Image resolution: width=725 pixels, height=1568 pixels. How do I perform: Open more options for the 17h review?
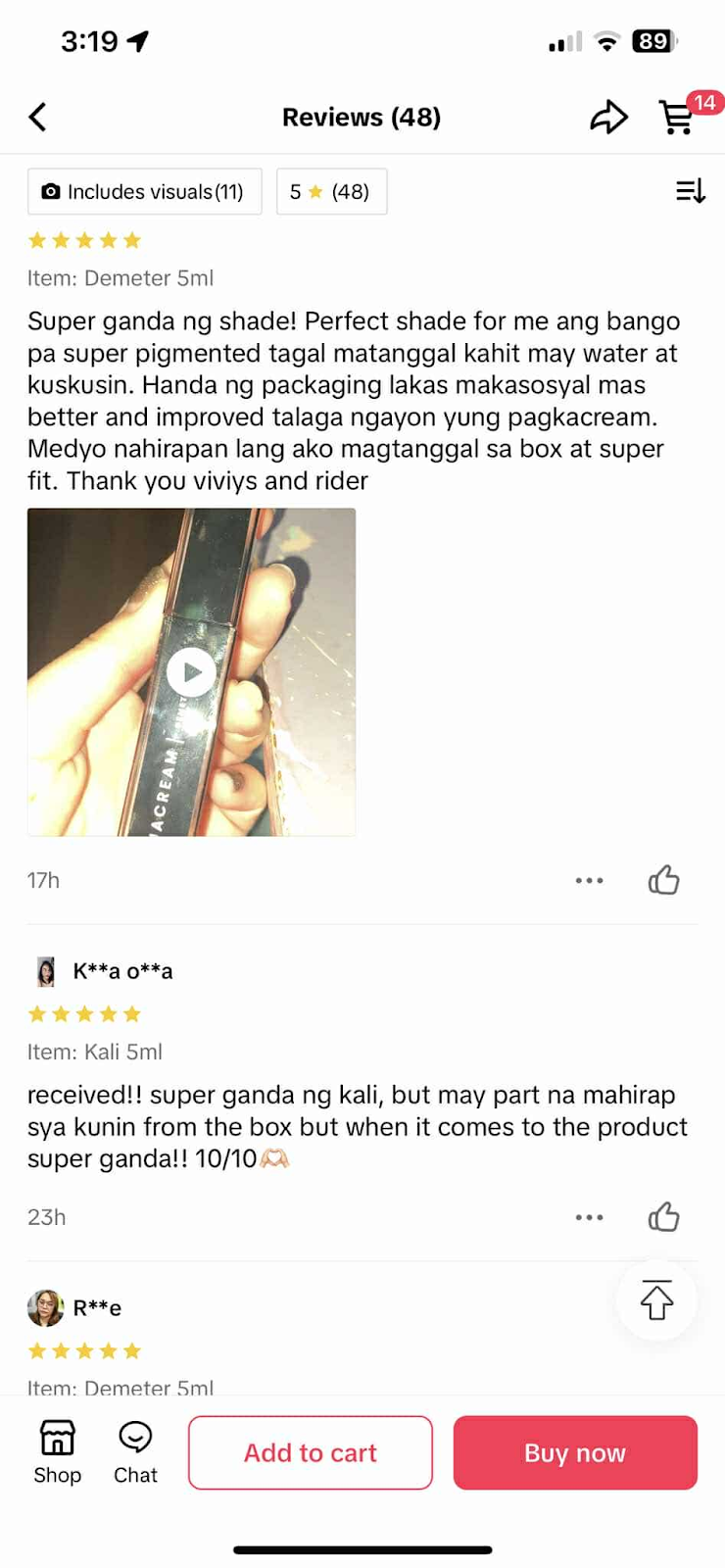589,880
